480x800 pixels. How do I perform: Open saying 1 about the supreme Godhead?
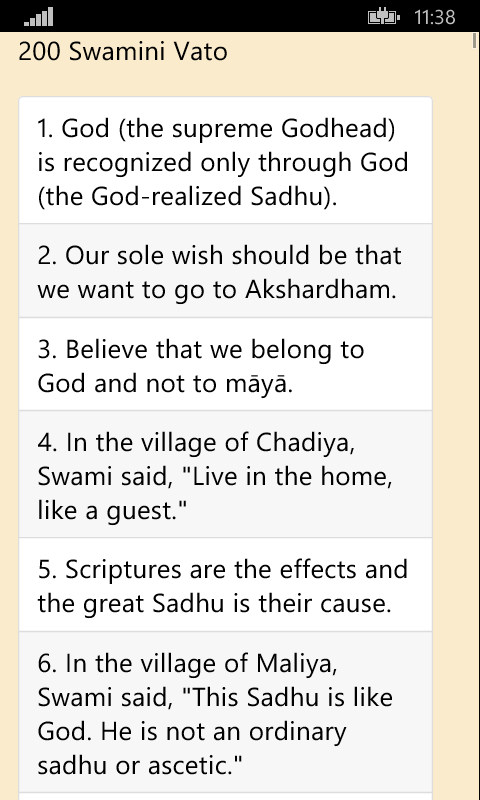pos(225,160)
